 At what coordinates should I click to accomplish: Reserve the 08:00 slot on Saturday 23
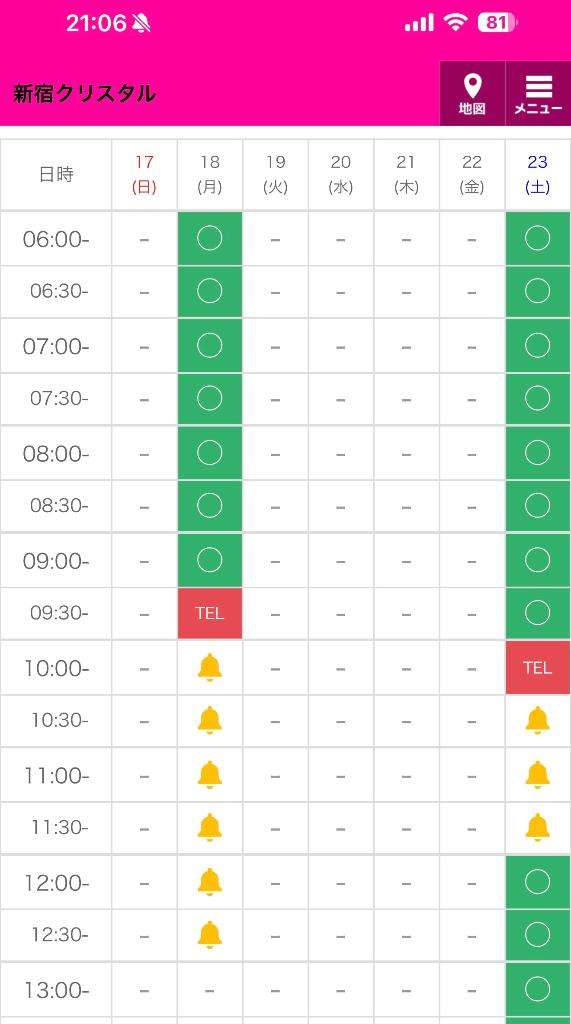(538, 453)
